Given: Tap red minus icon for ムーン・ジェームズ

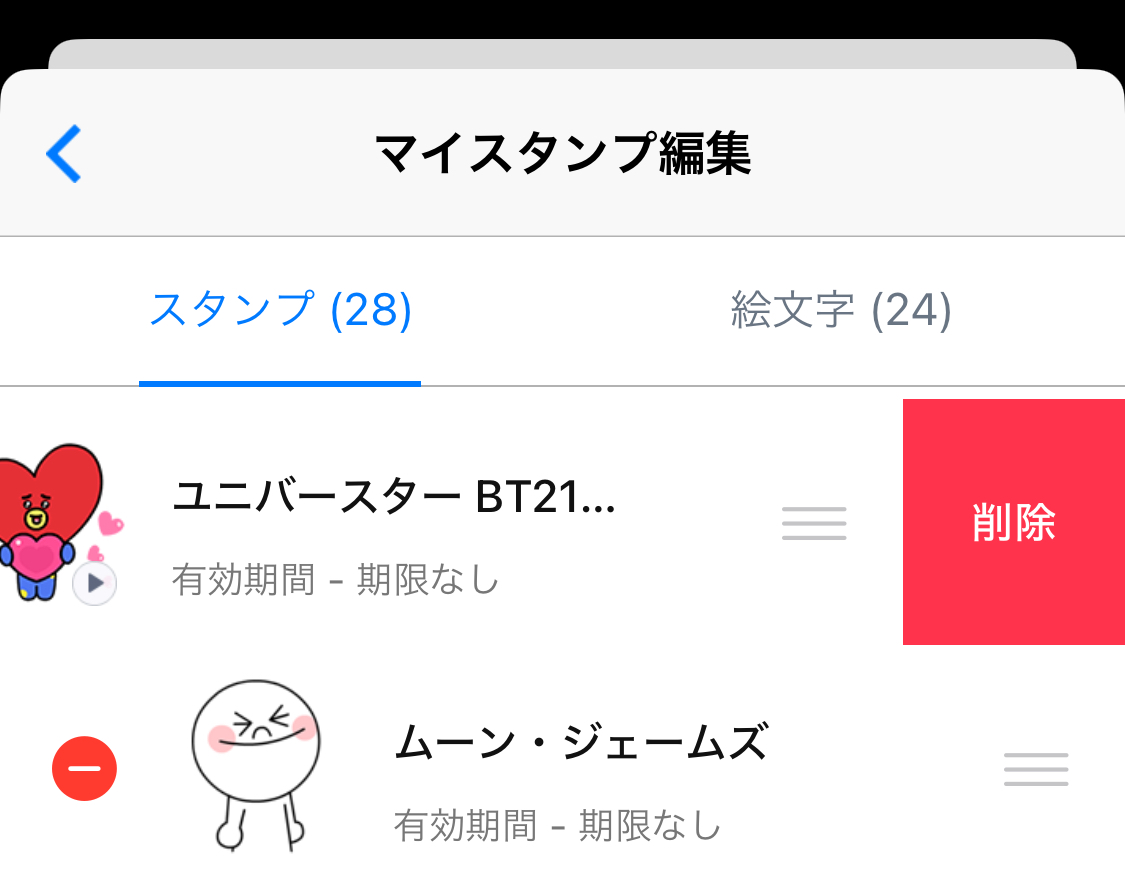Looking at the screenshot, I should point(85,768).
